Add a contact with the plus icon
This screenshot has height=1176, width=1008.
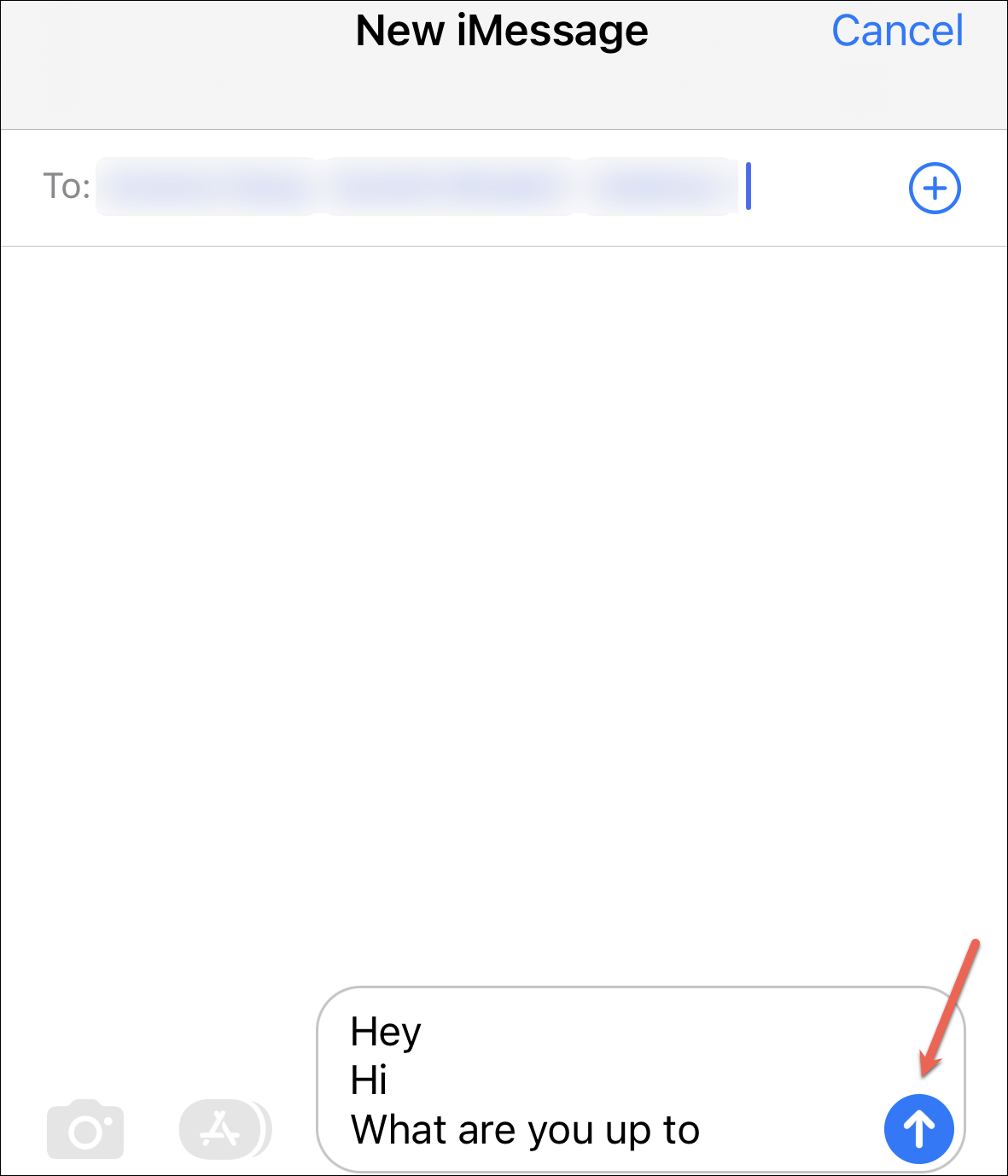[x=935, y=188]
